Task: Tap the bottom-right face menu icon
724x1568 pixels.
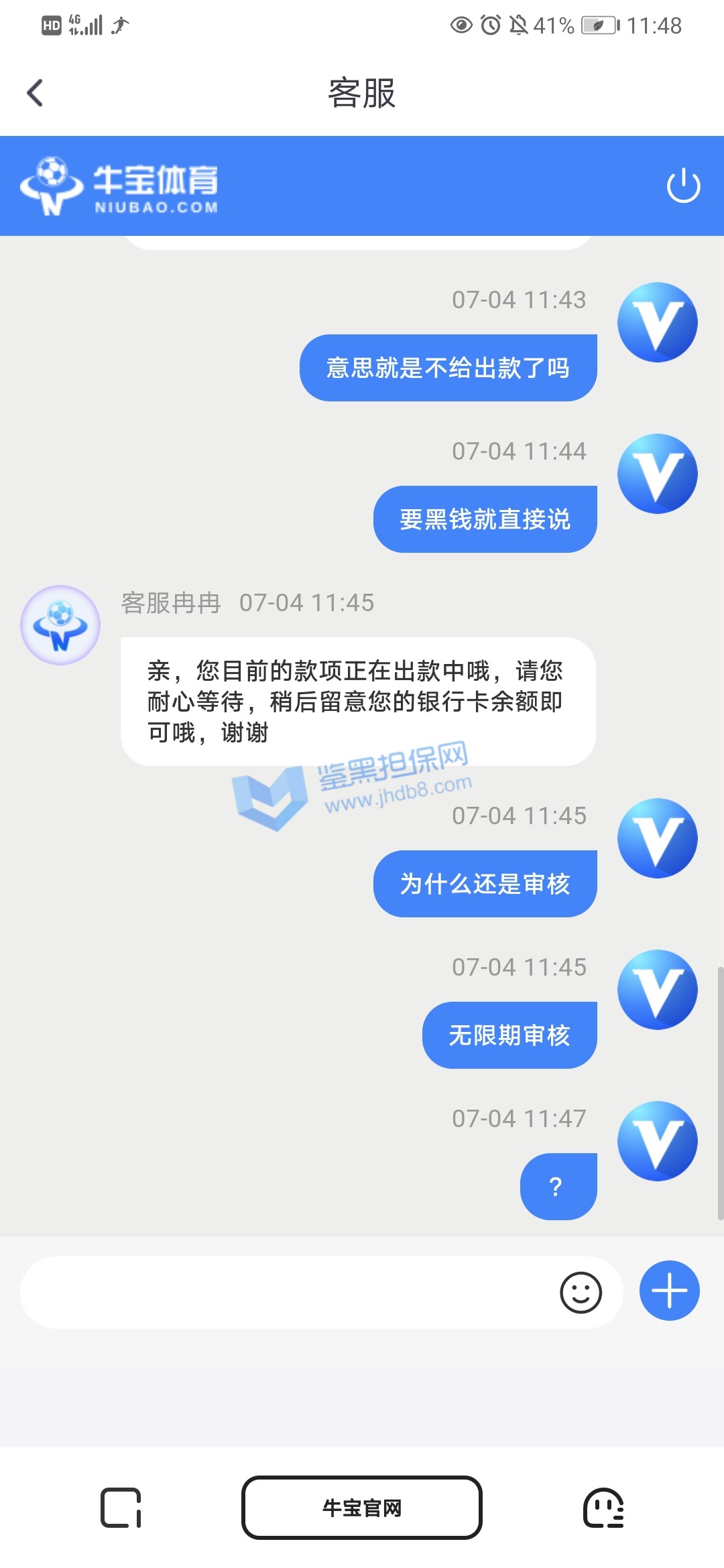Action: click(603, 1508)
